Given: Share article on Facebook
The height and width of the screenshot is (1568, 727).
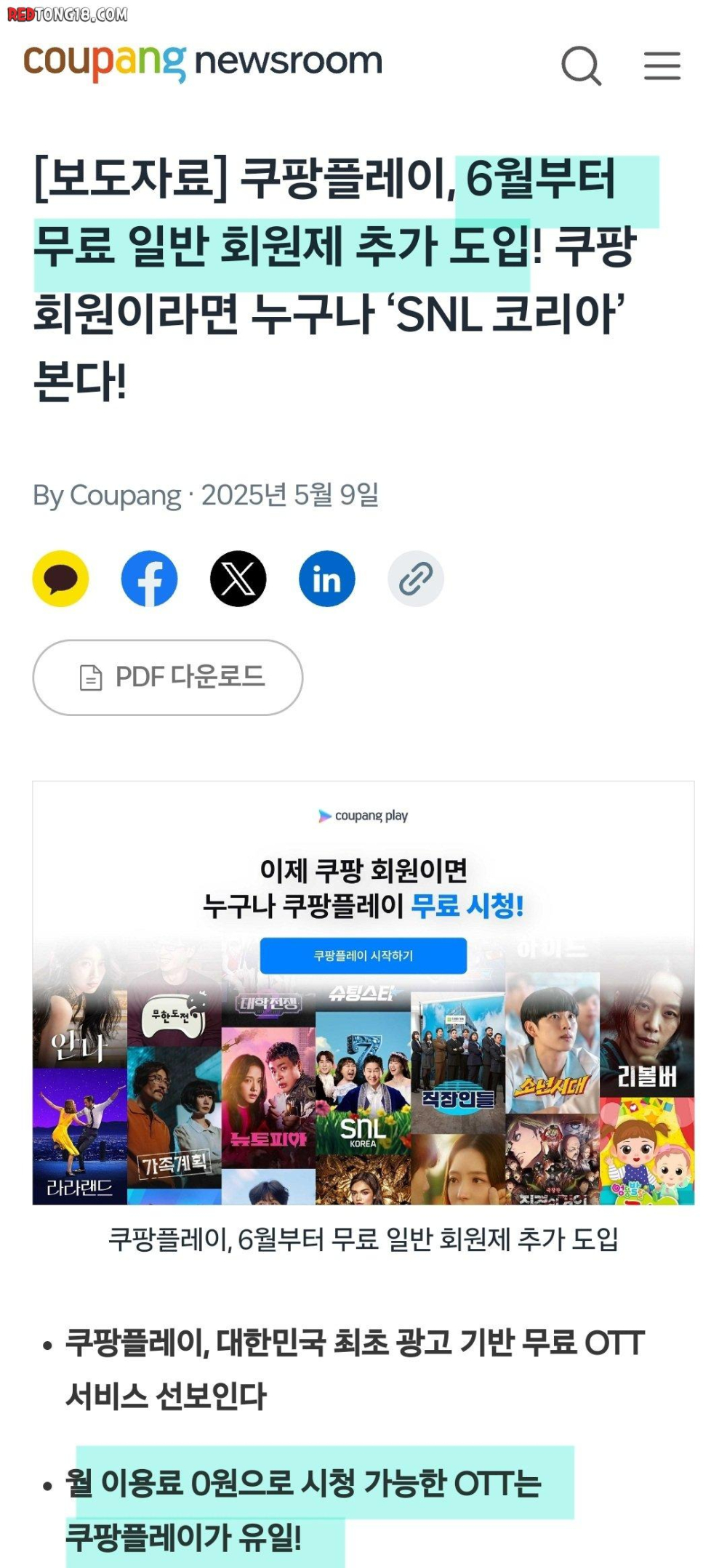Looking at the screenshot, I should pyautogui.click(x=149, y=579).
